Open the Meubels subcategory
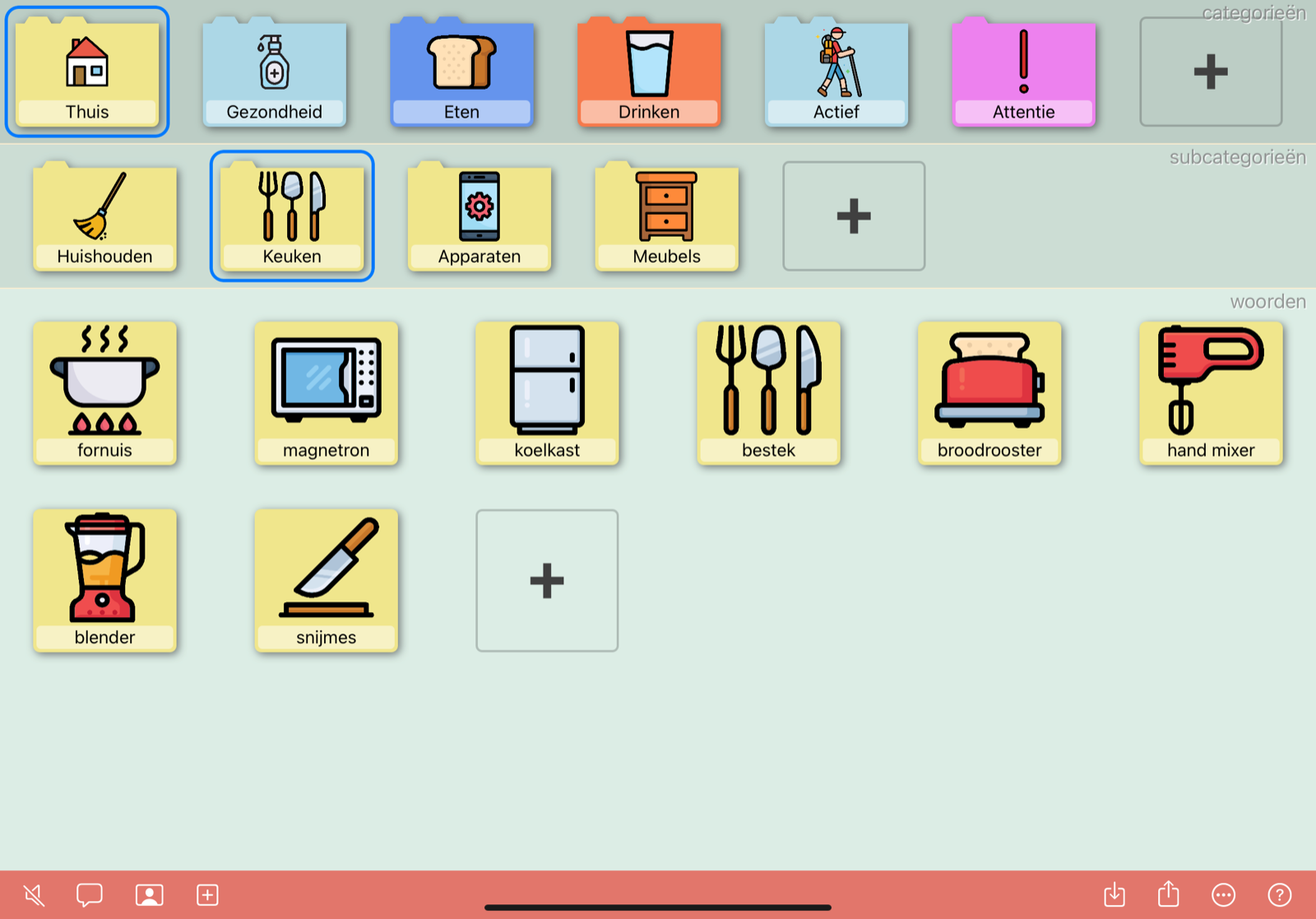Viewport: 1316px width, 919px height. pyautogui.click(x=666, y=217)
